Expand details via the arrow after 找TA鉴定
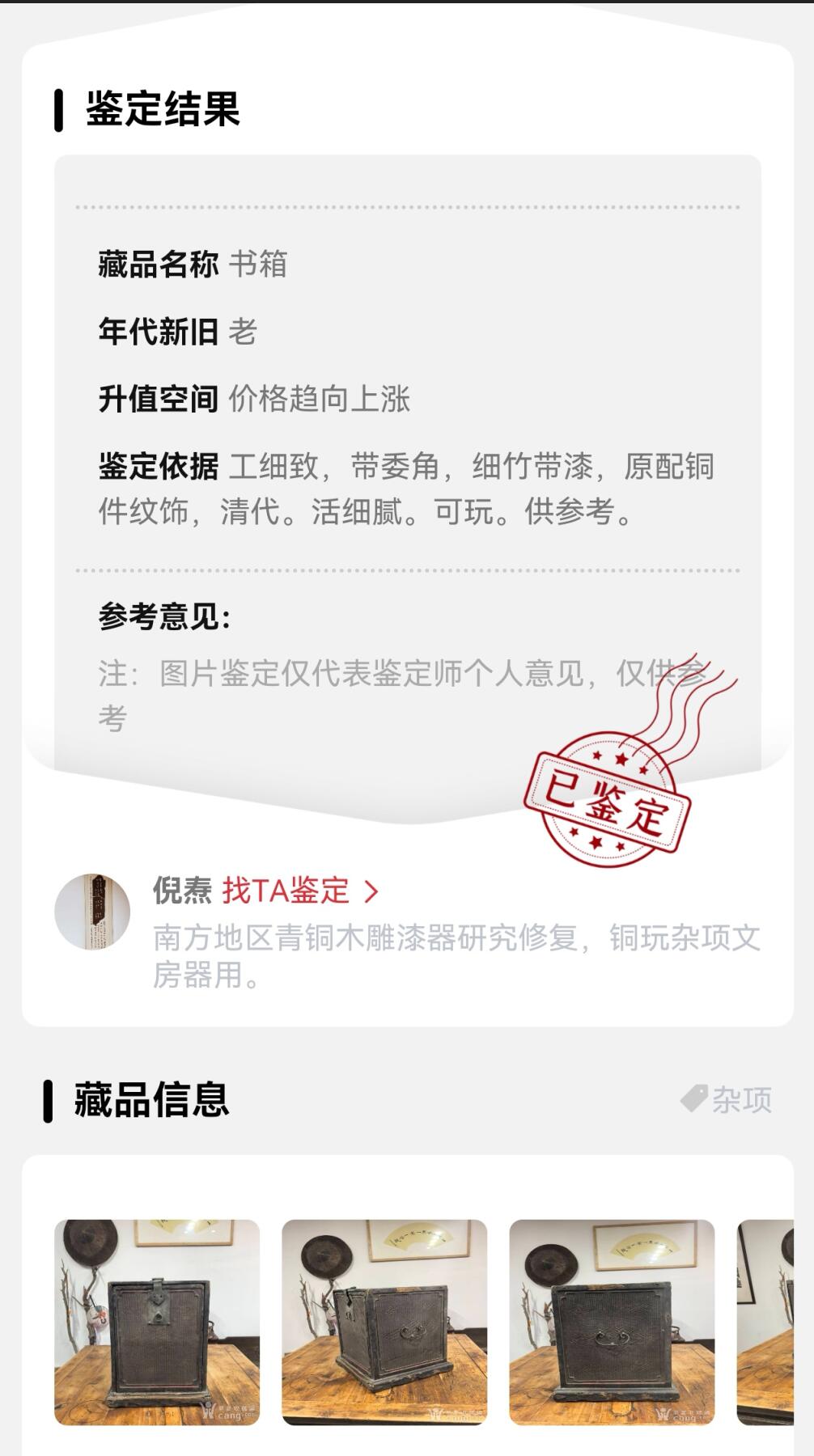The height and width of the screenshot is (1456, 814). [x=371, y=892]
